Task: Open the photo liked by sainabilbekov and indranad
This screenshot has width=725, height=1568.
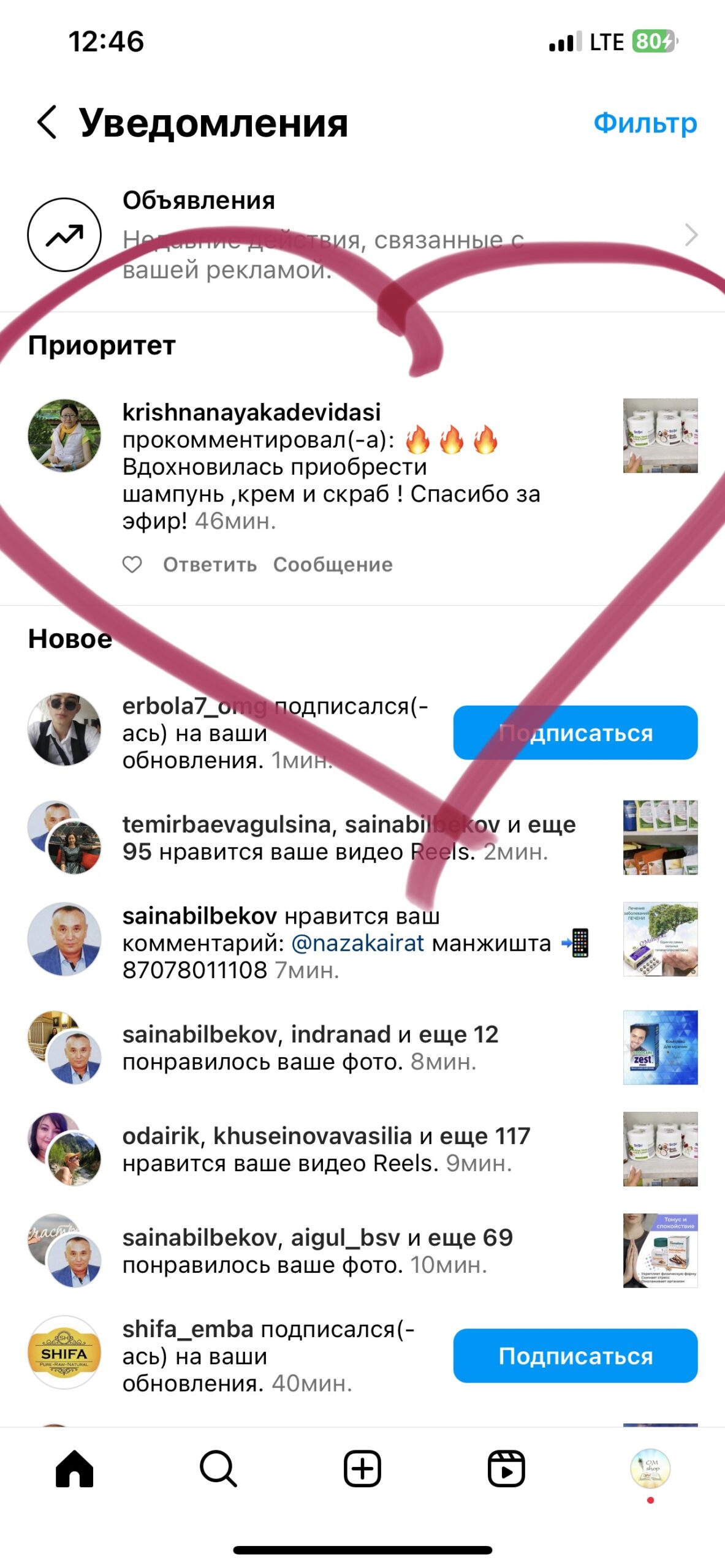Action: coord(660,1047)
